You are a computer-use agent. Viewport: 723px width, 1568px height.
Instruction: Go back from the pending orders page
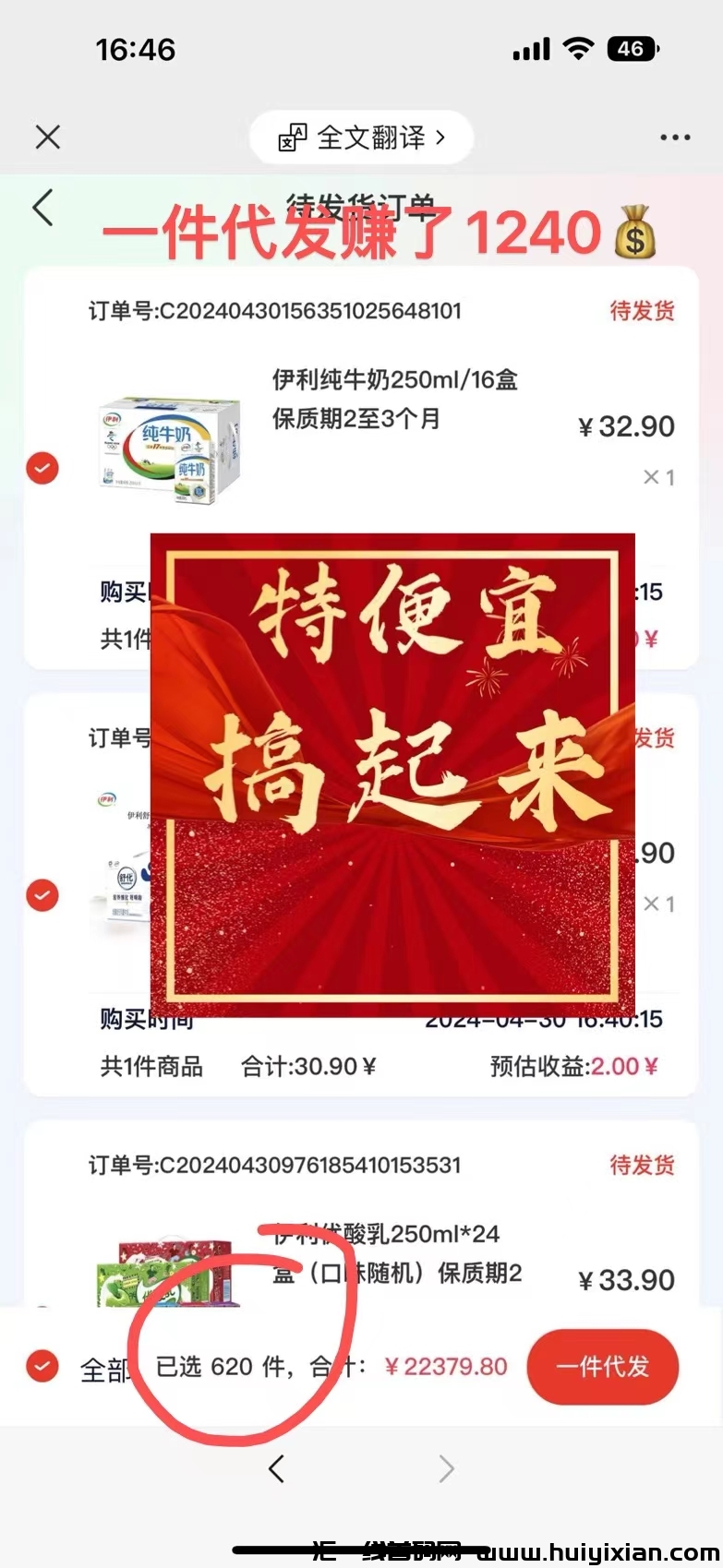click(43, 208)
